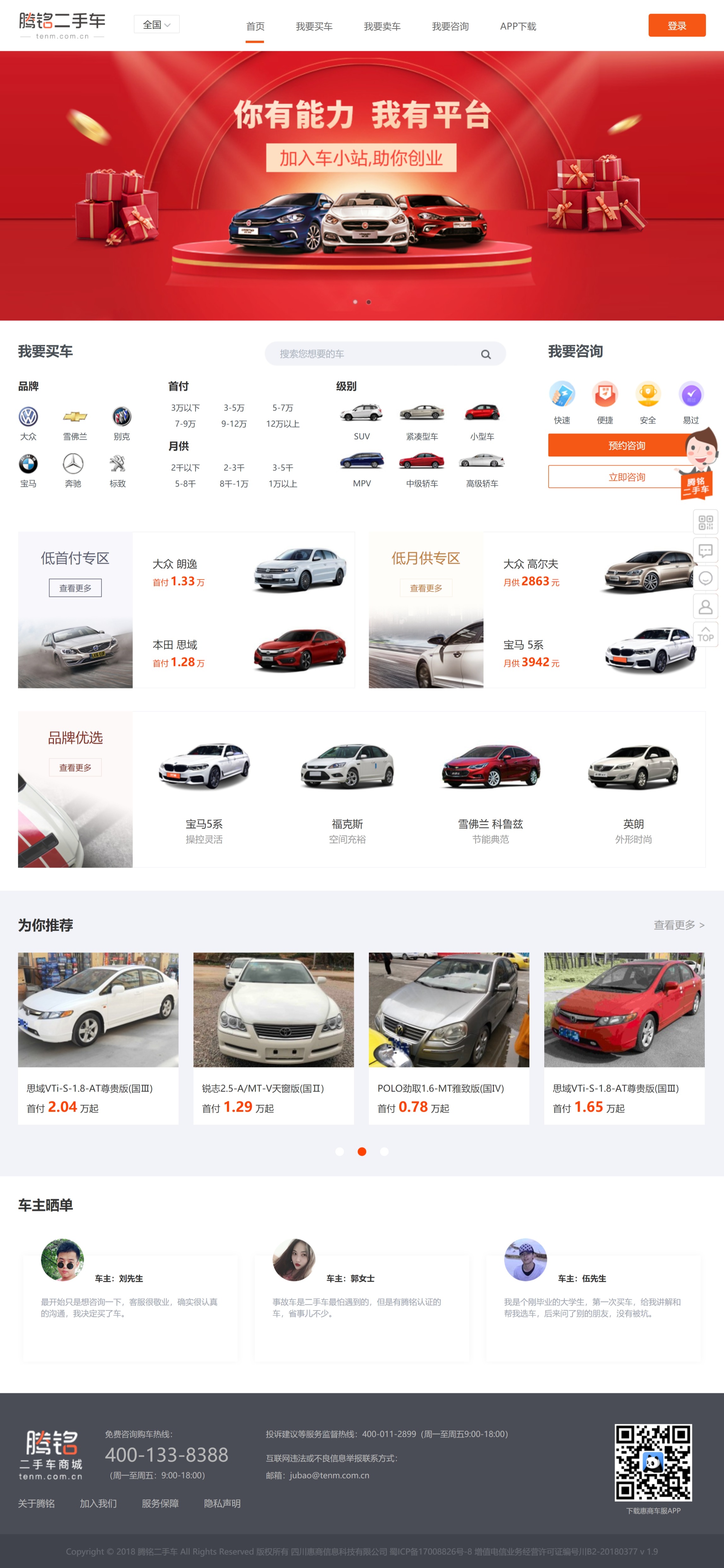The height and width of the screenshot is (1568, 724).
Task: Switch to the 我要买车 nav tab
Action: point(314,26)
